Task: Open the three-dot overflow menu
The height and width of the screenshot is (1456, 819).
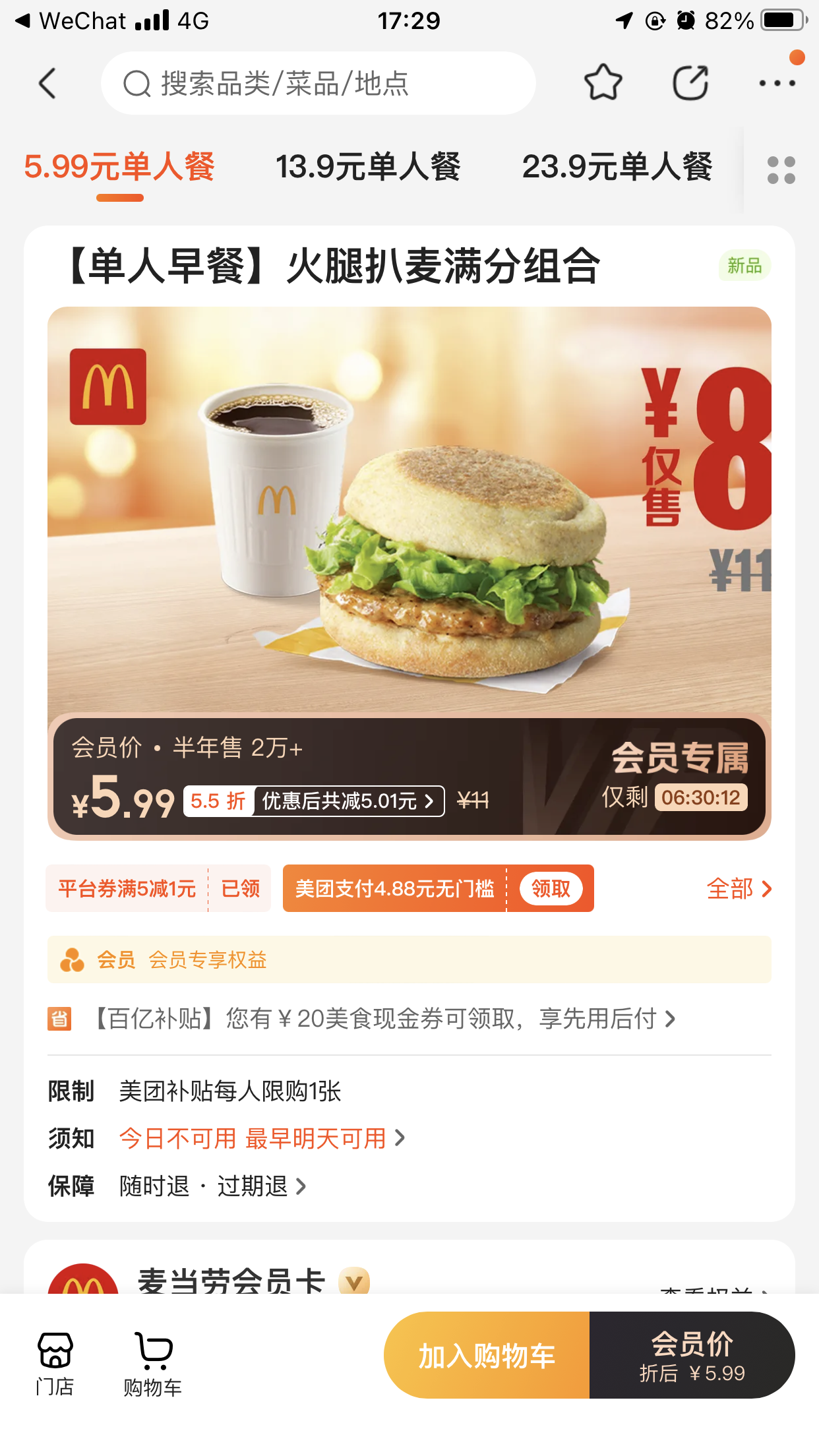Action: (x=777, y=83)
